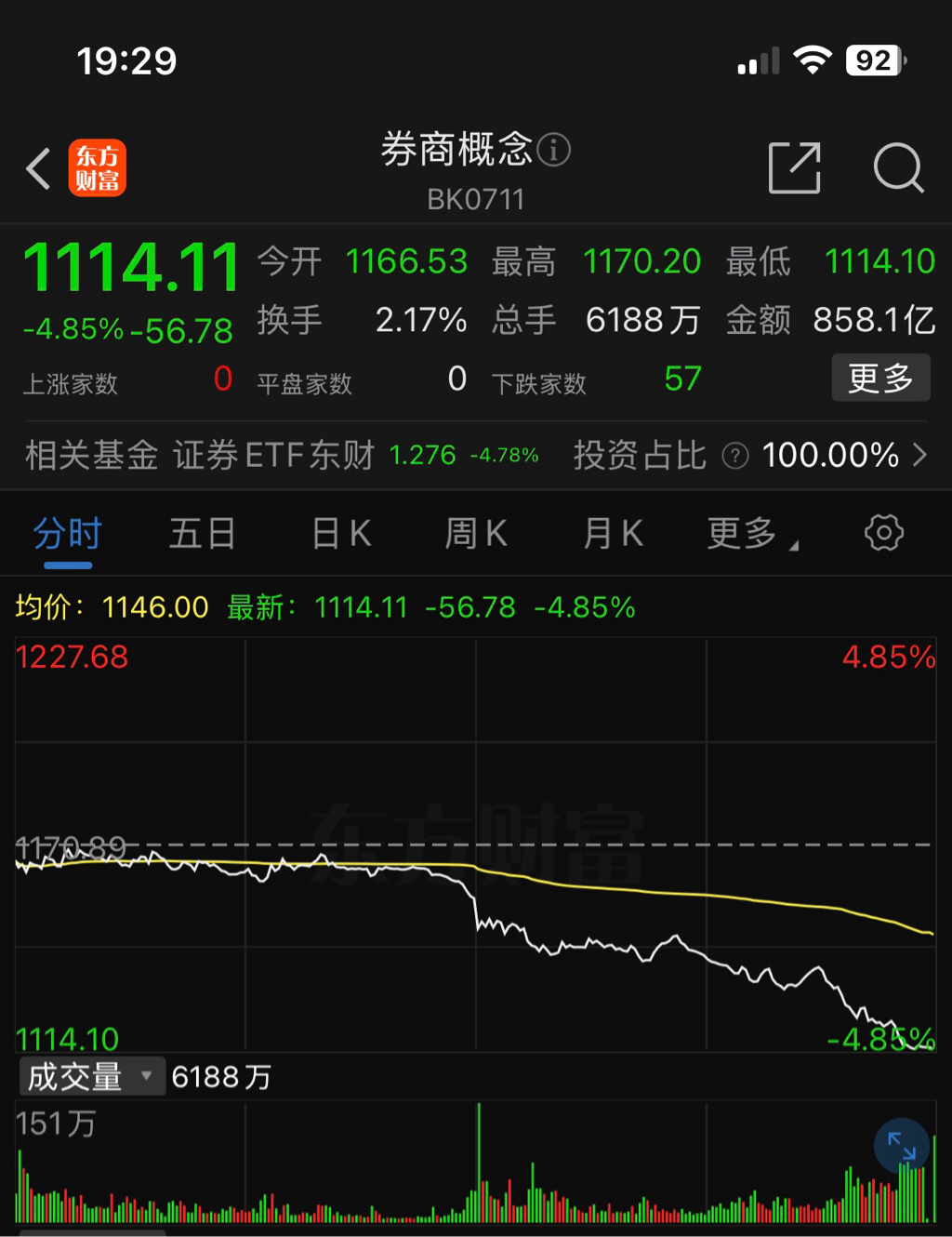
Task: Select the 分时 chart tab
Action: (x=67, y=535)
